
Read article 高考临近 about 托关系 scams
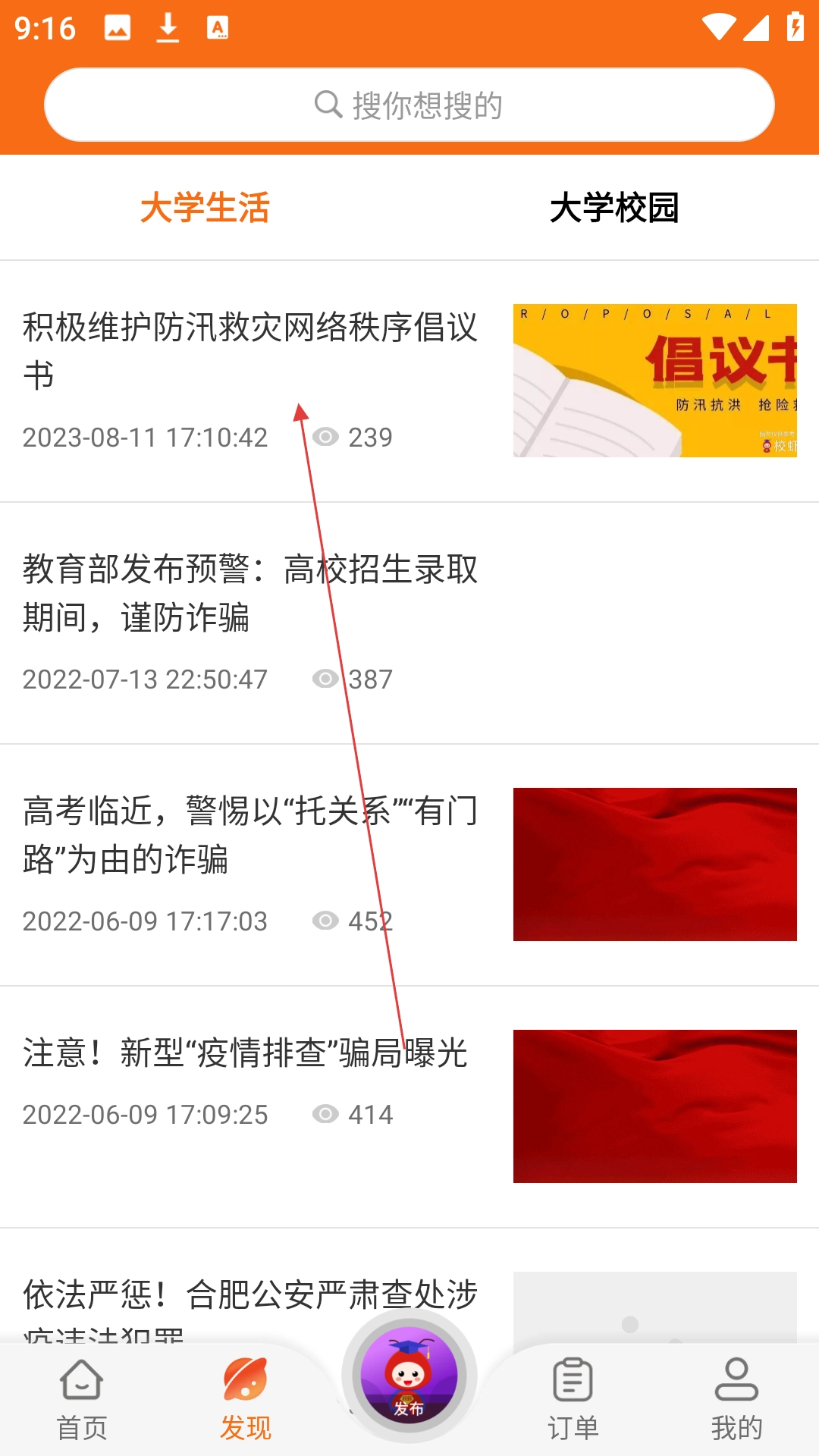point(250,835)
